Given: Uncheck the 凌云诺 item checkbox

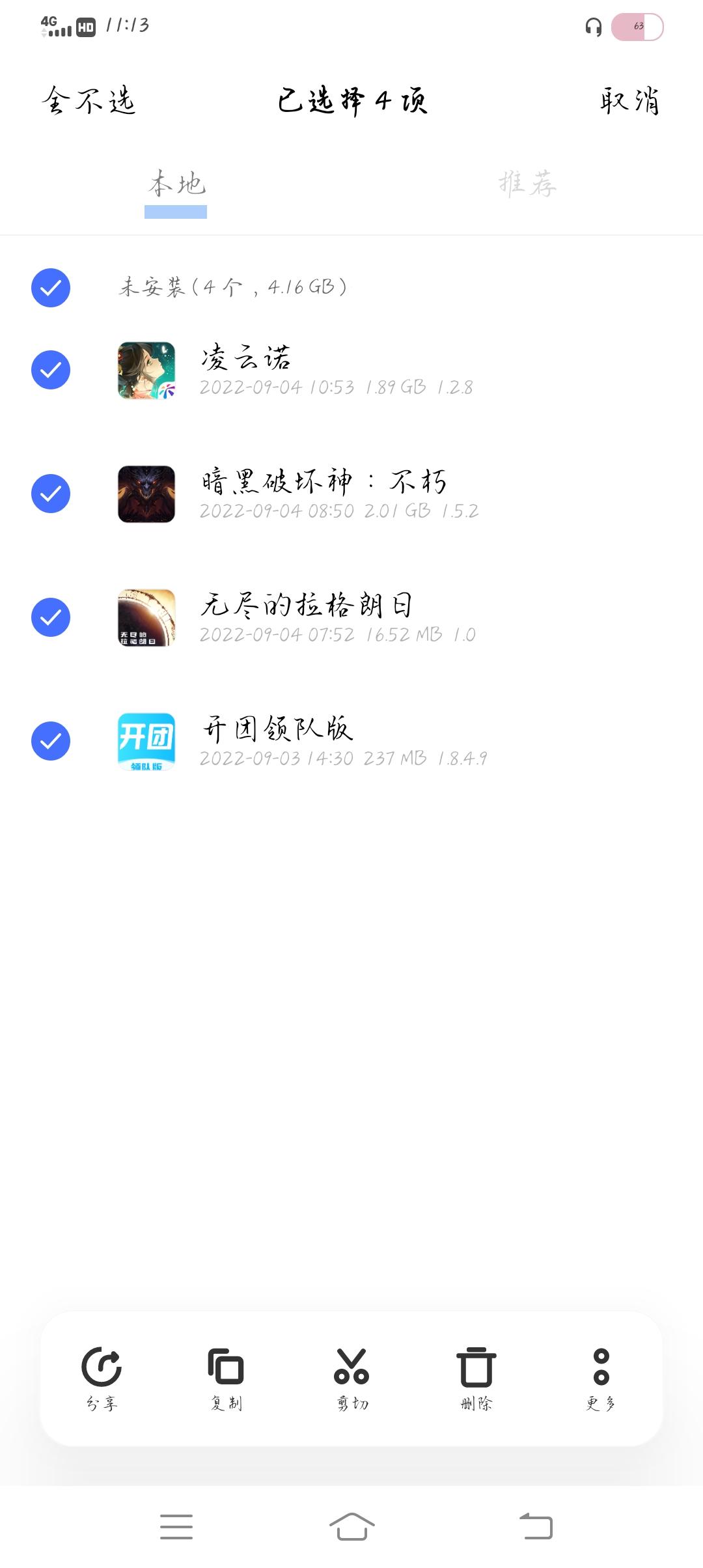Looking at the screenshot, I should tap(49, 369).
